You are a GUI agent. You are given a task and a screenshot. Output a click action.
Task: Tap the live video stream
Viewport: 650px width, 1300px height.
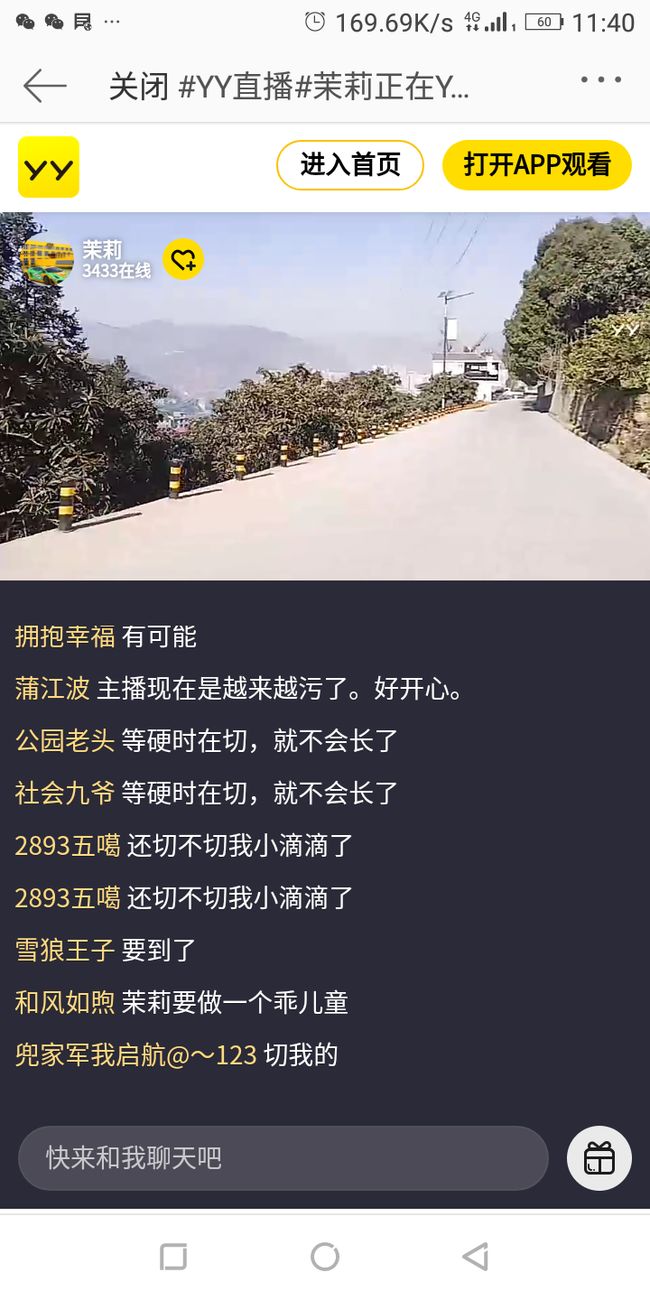pos(325,396)
